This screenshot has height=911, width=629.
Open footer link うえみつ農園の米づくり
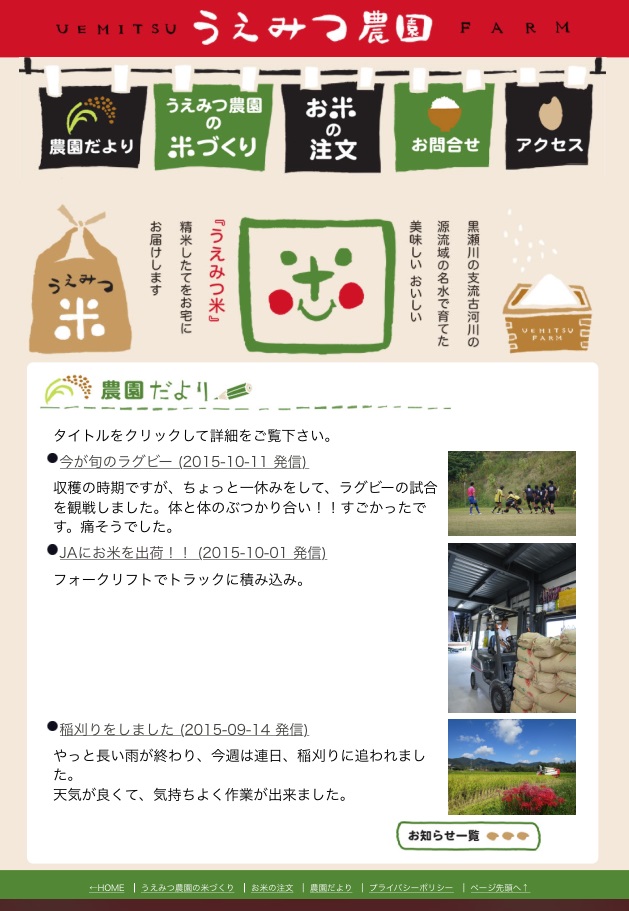click(188, 888)
